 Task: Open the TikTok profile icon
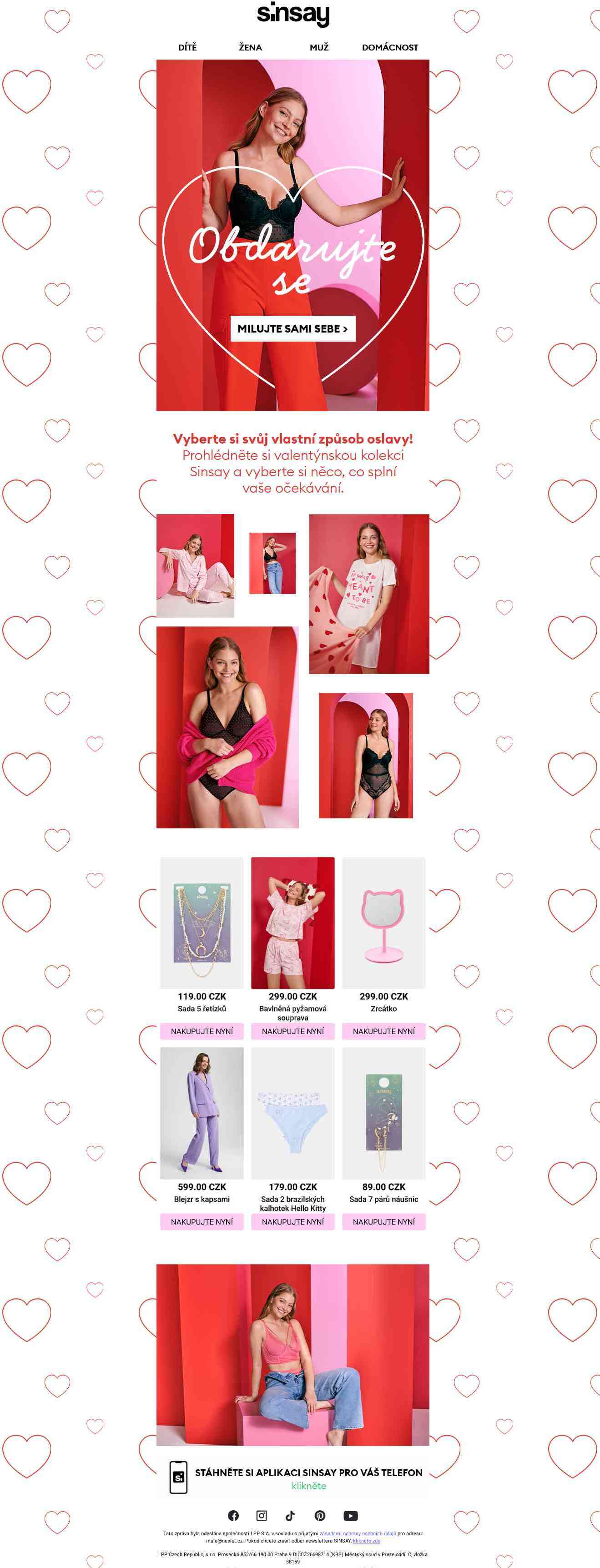pos(290,1516)
